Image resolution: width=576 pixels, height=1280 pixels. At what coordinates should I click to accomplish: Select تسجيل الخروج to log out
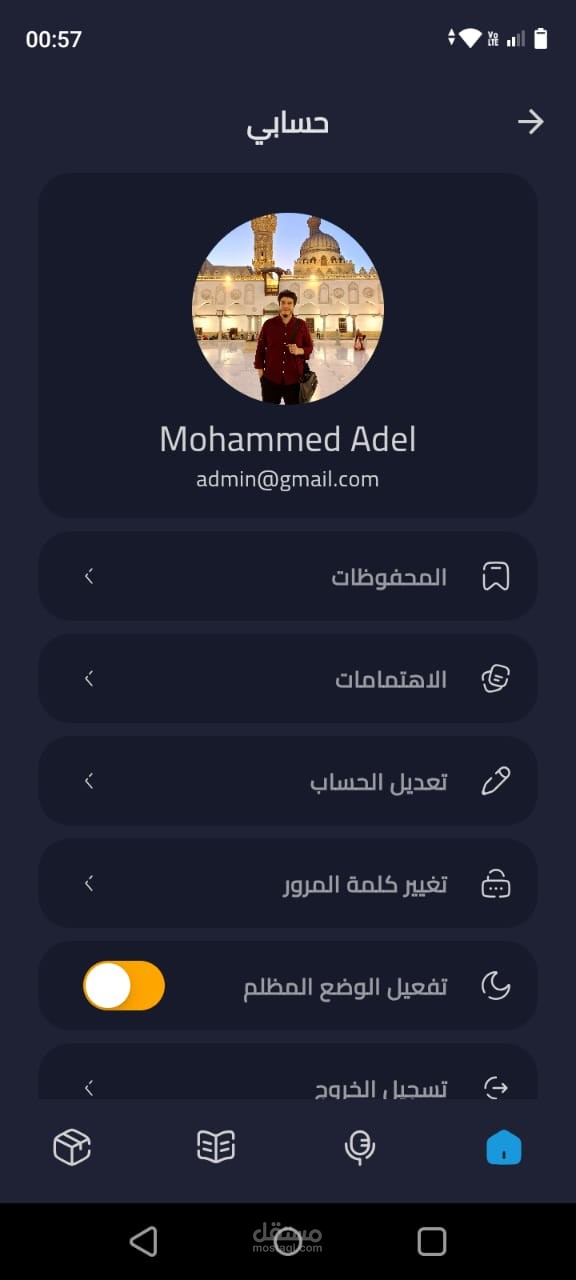tap(288, 1073)
